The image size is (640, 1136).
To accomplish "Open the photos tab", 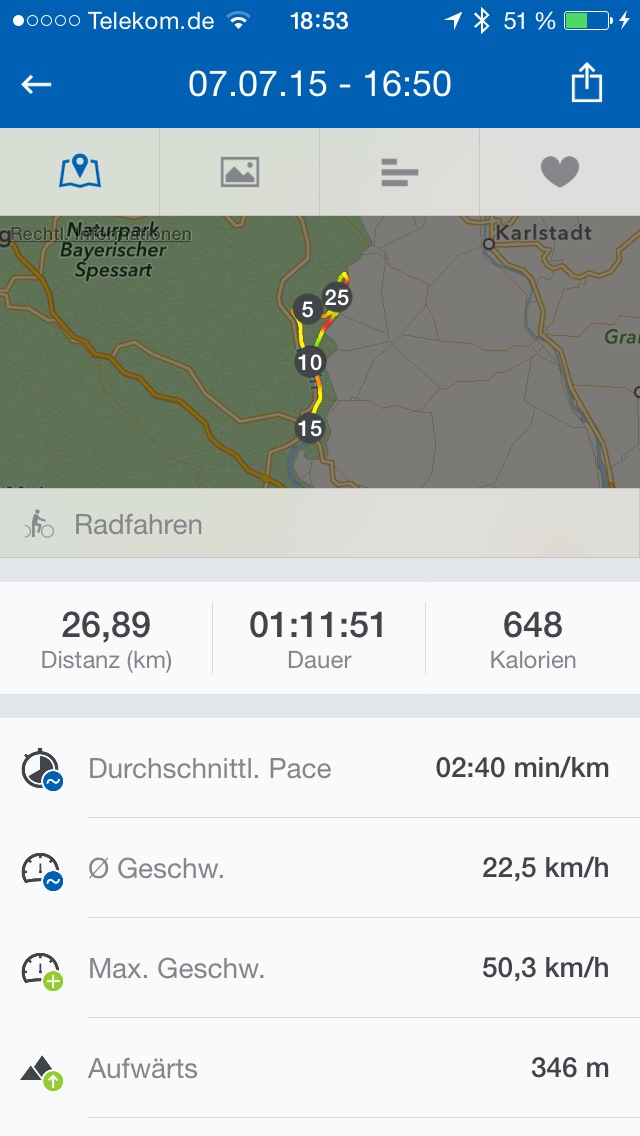I will coord(240,172).
